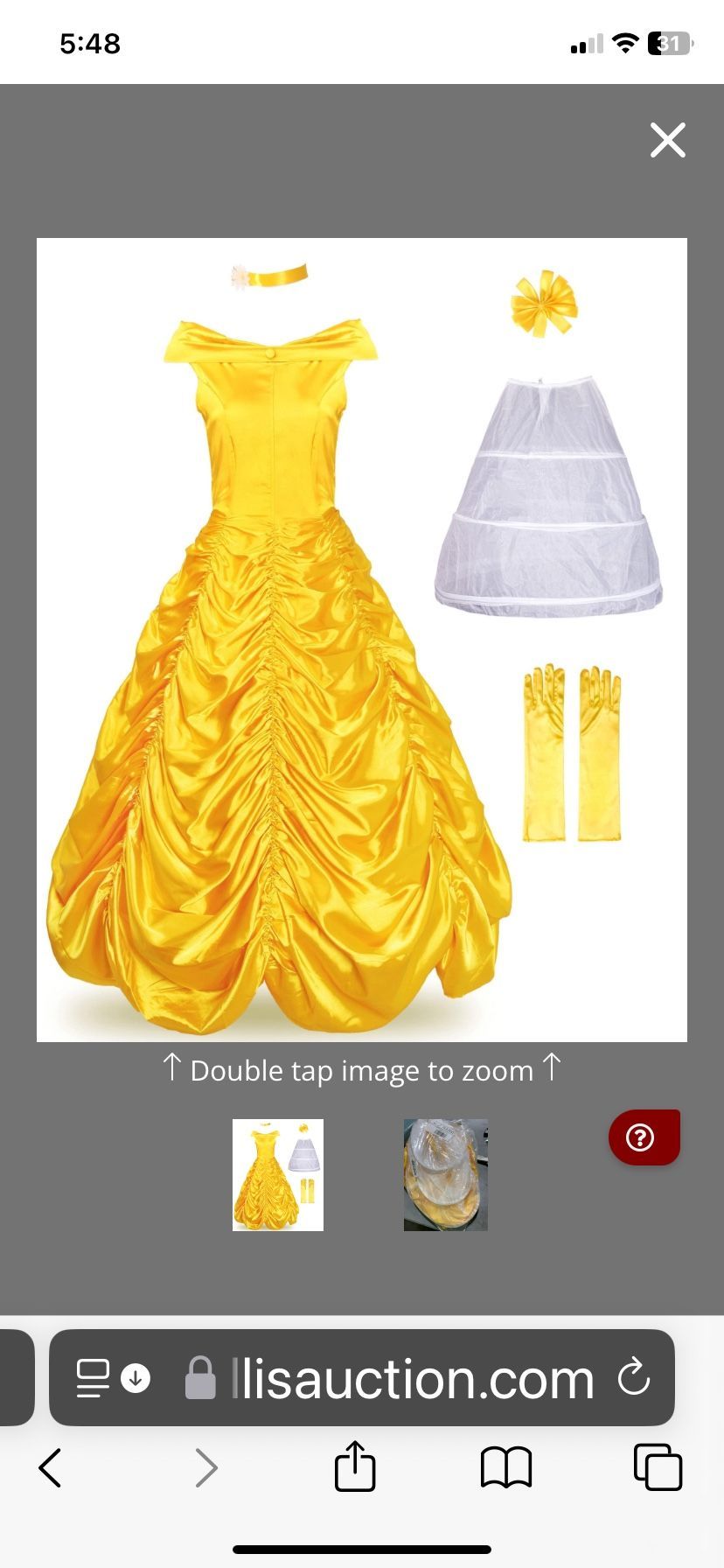Close the image viewer

click(x=667, y=140)
